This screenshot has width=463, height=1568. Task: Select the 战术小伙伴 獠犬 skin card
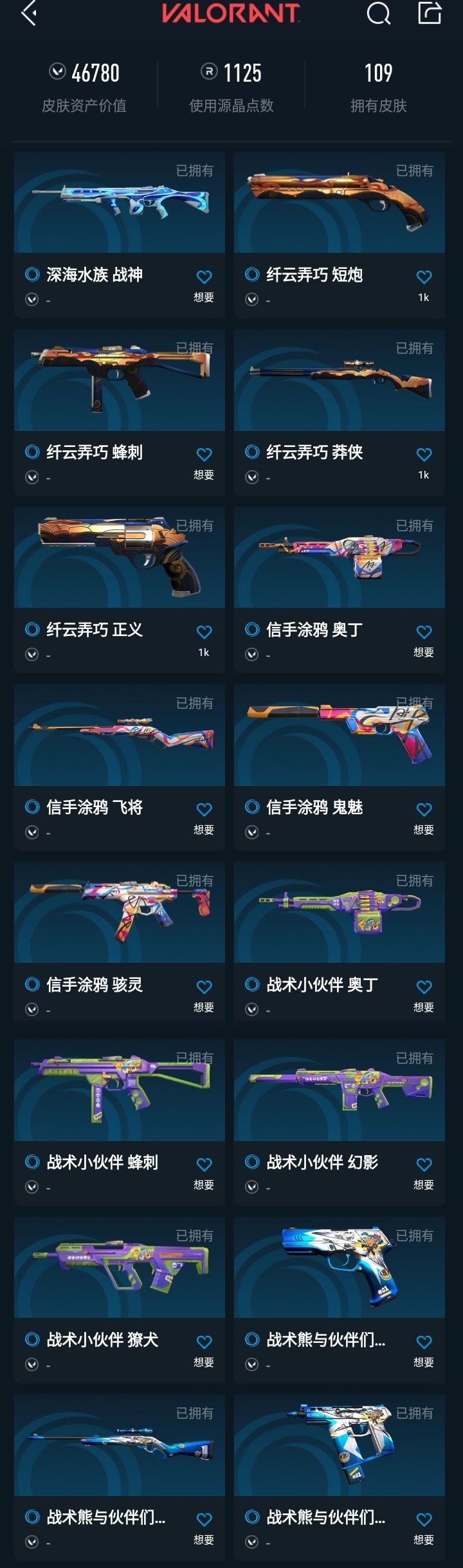(x=120, y=1268)
